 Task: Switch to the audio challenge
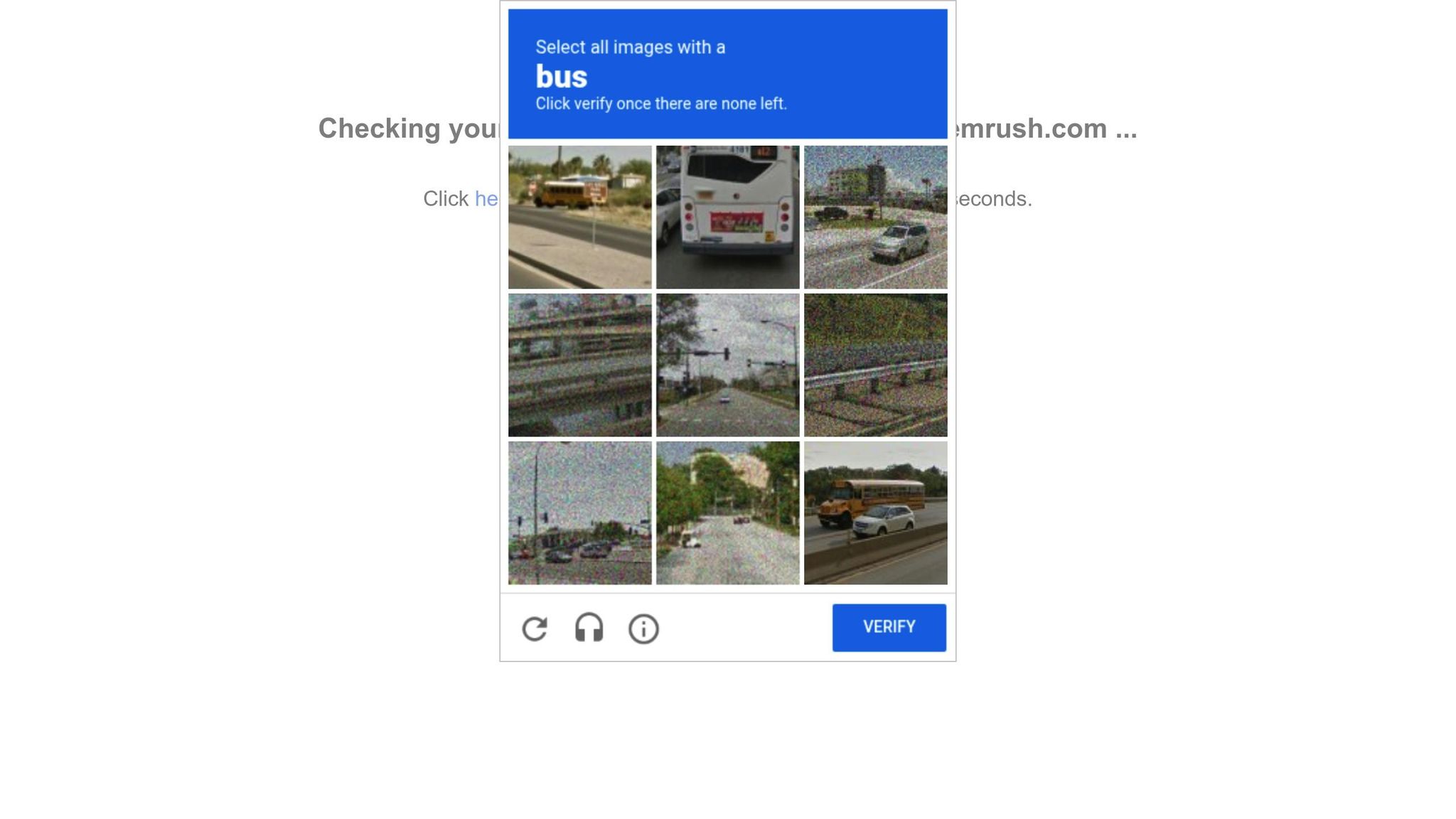[x=589, y=628]
